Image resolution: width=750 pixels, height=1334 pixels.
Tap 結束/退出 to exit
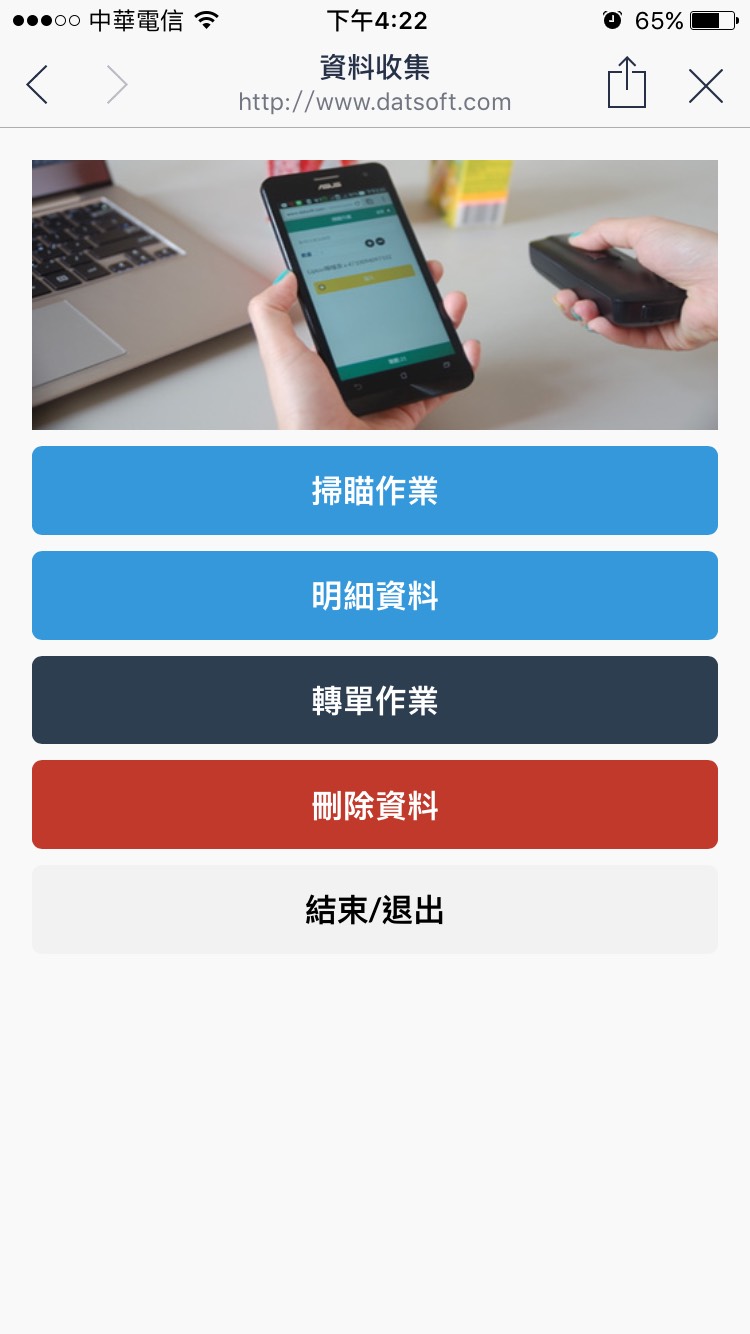pos(375,910)
